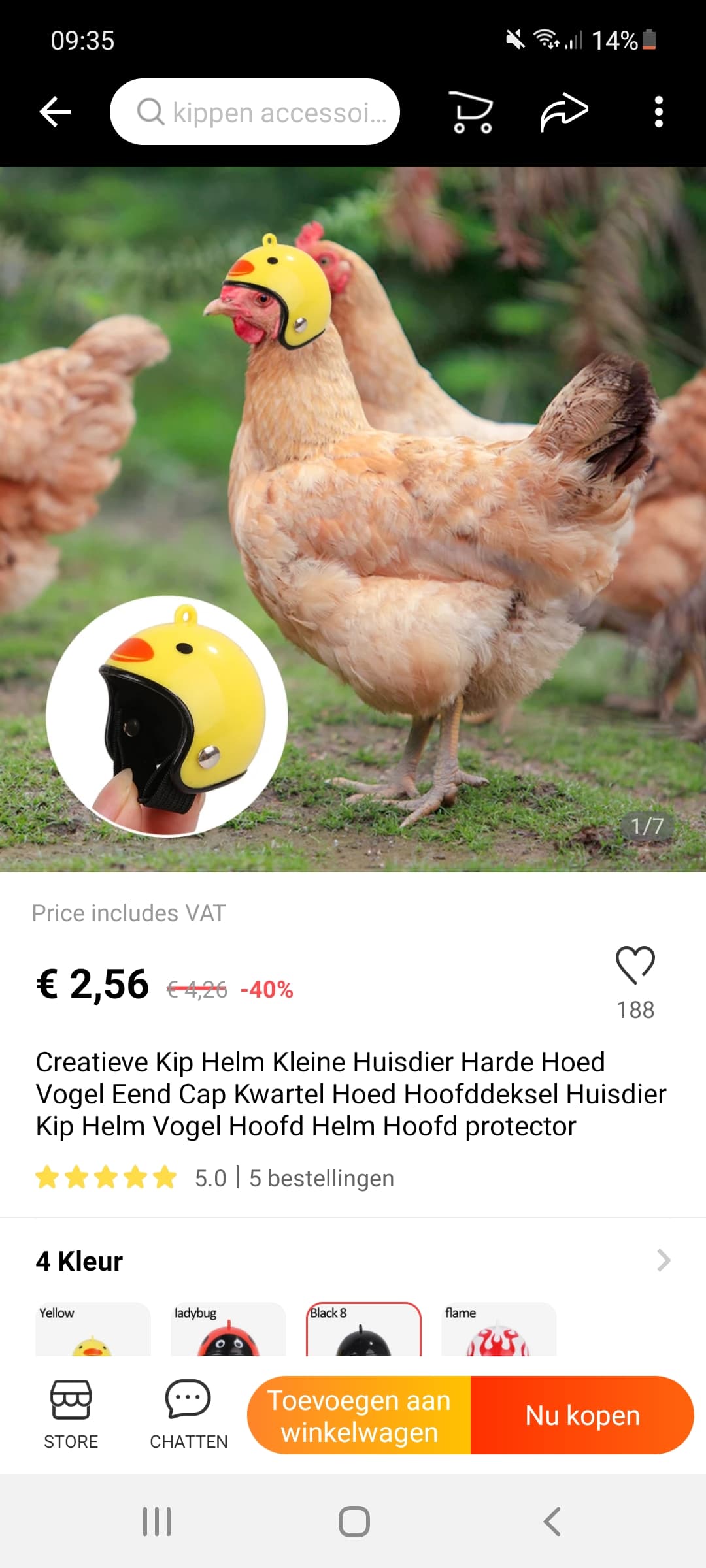
Task: Choose the ladybug color variant
Action: tap(228, 1329)
